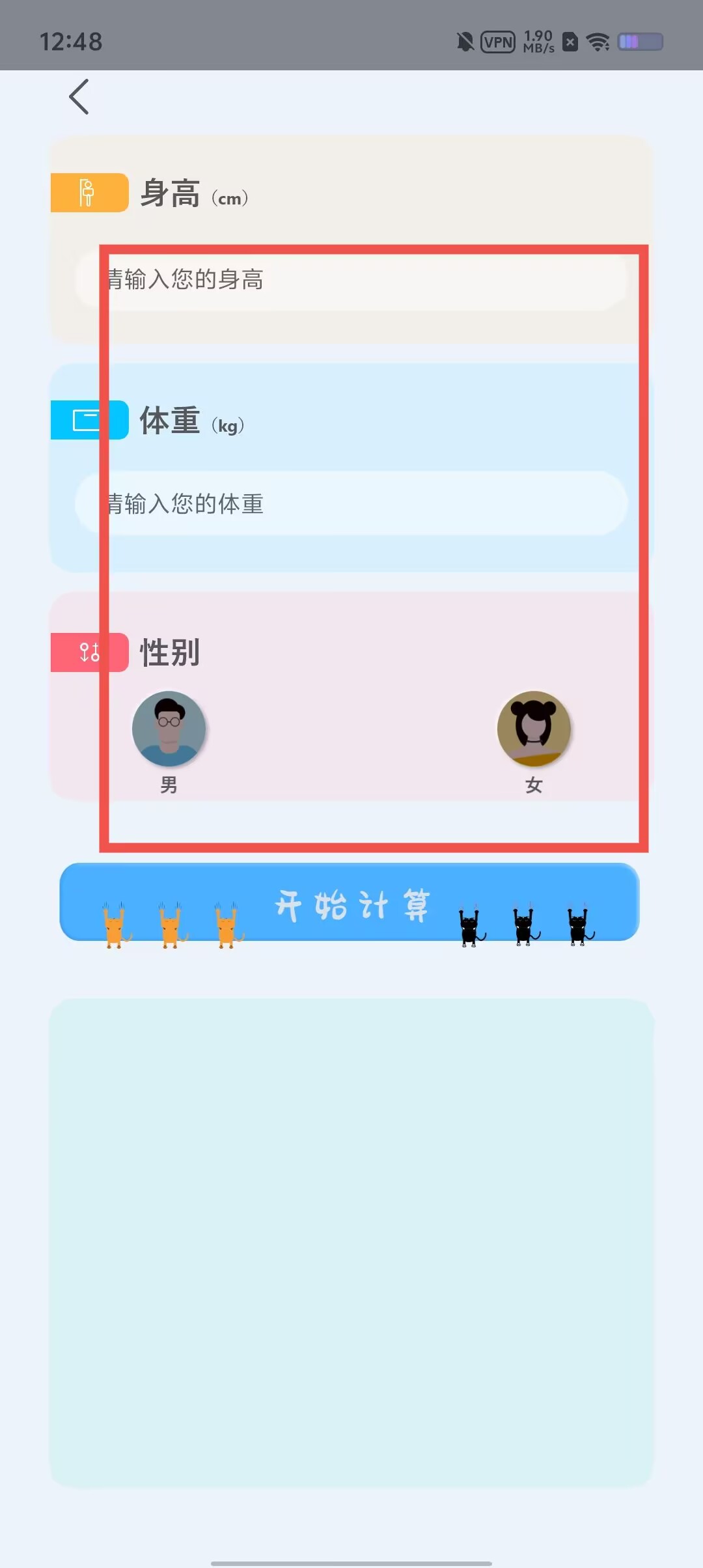The image size is (703, 1568).
Task: Tap the weight input field
Action: [351, 504]
